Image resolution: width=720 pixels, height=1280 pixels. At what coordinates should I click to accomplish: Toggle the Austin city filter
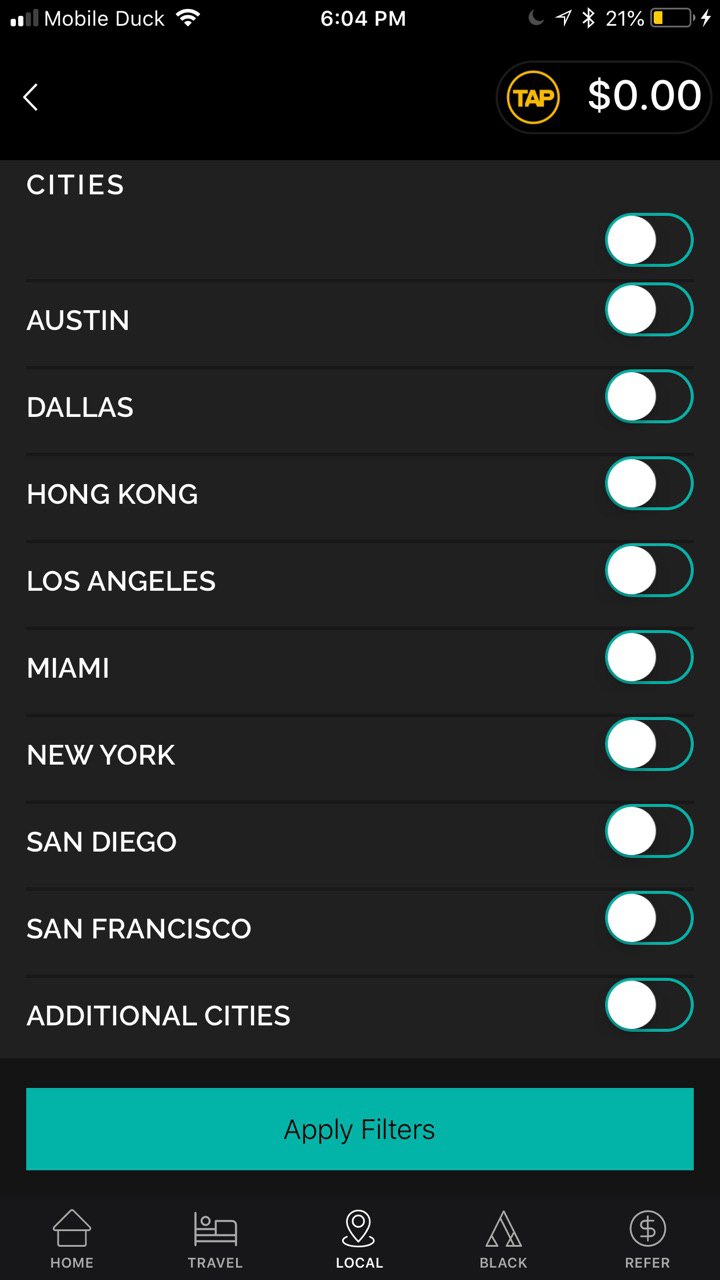pos(648,309)
